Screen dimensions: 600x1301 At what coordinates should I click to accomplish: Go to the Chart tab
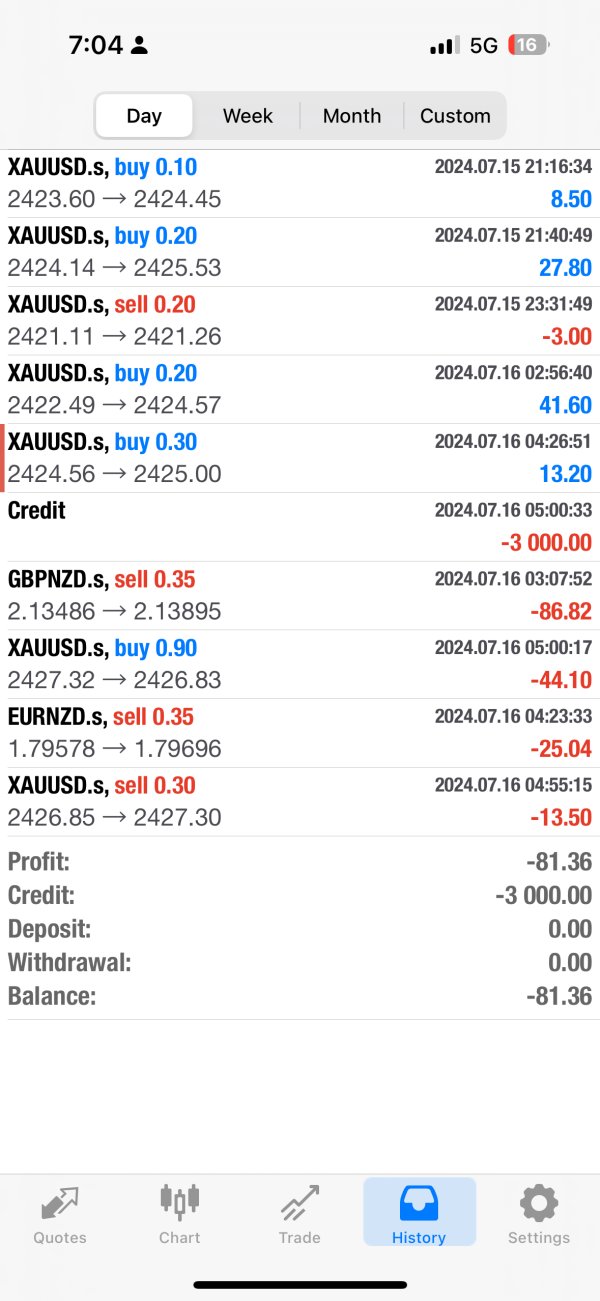tap(180, 1214)
